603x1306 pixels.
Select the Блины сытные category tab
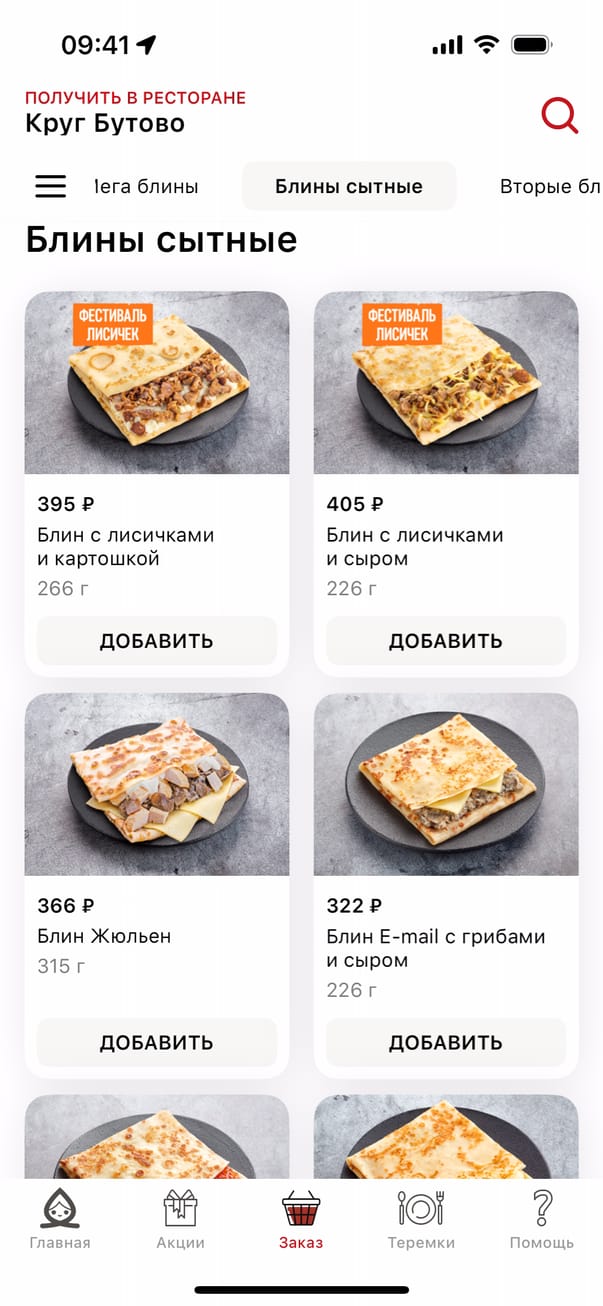[349, 187]
